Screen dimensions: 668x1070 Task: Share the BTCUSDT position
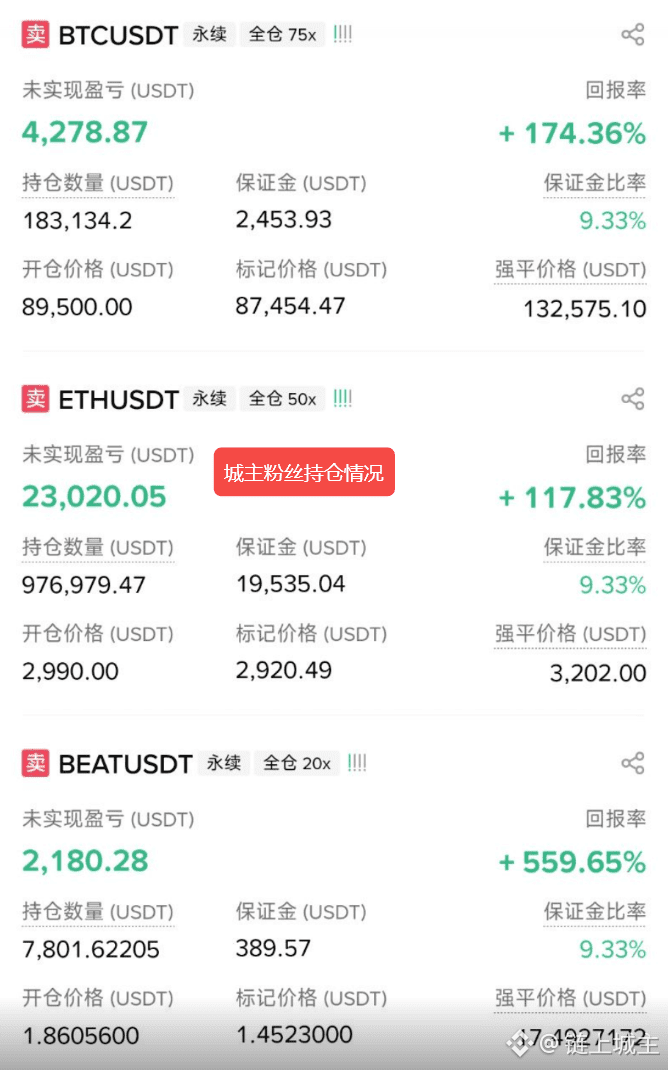pos(632,35)
